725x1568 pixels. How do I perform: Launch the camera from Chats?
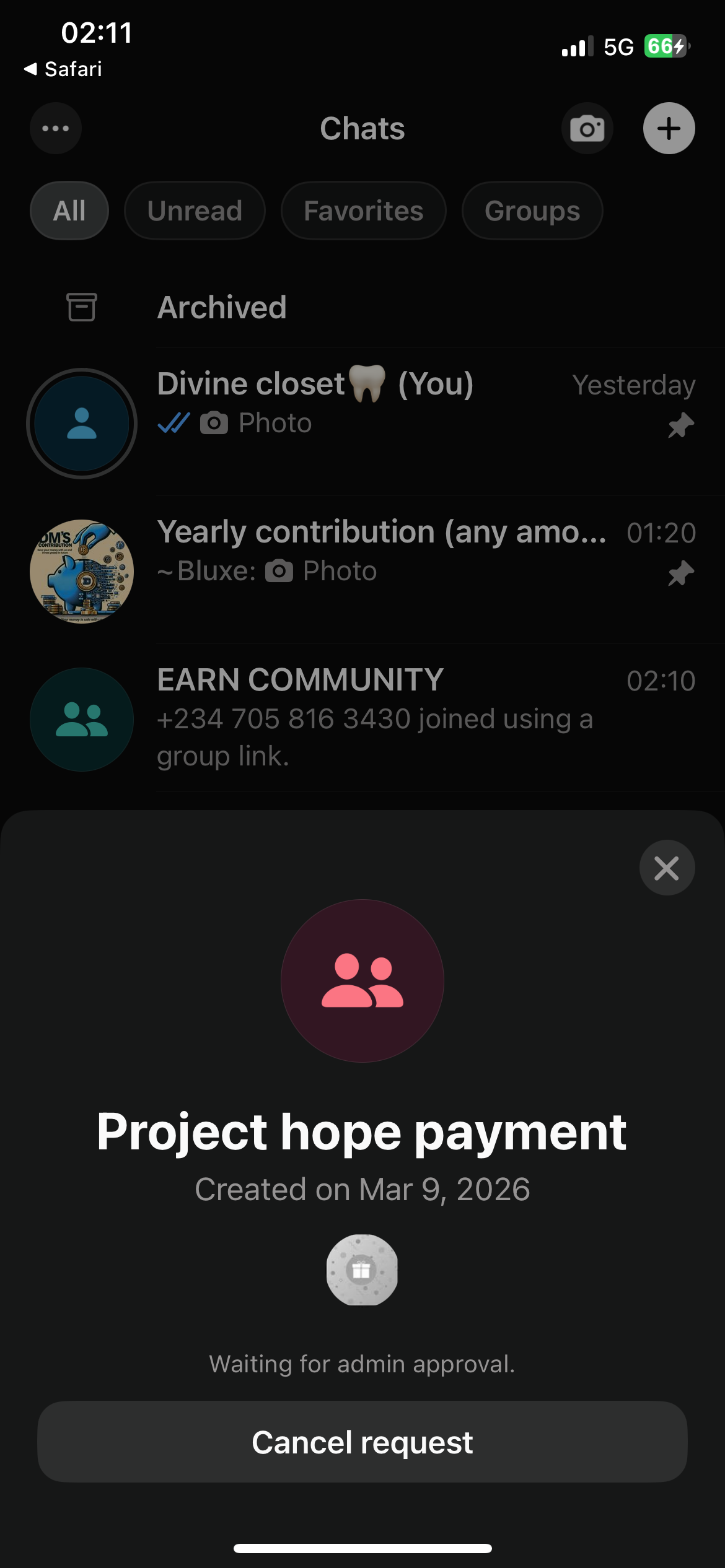[x=587, y=129]
